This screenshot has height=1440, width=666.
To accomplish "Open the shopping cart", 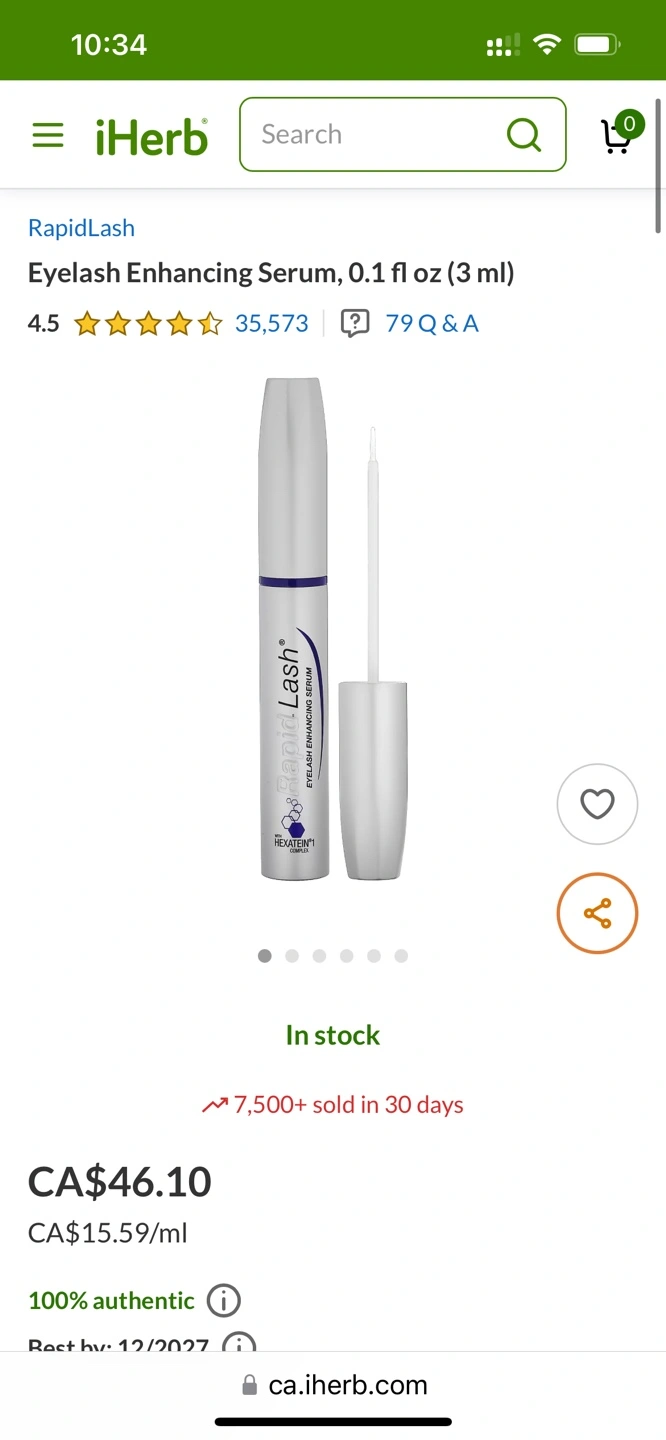I will [x=618, y=134].
